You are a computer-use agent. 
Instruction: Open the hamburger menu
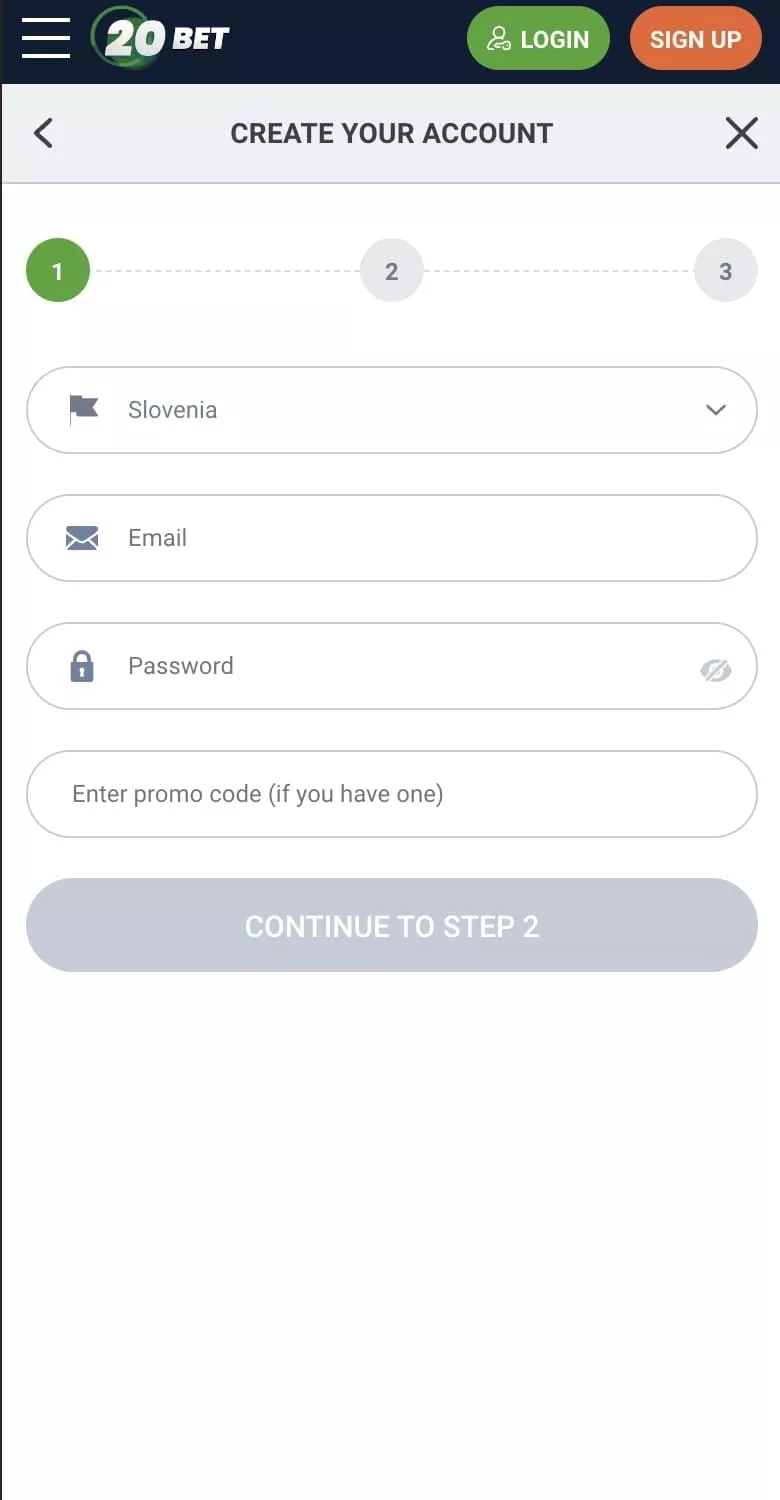pyautogui.click(x=46, y=39)
